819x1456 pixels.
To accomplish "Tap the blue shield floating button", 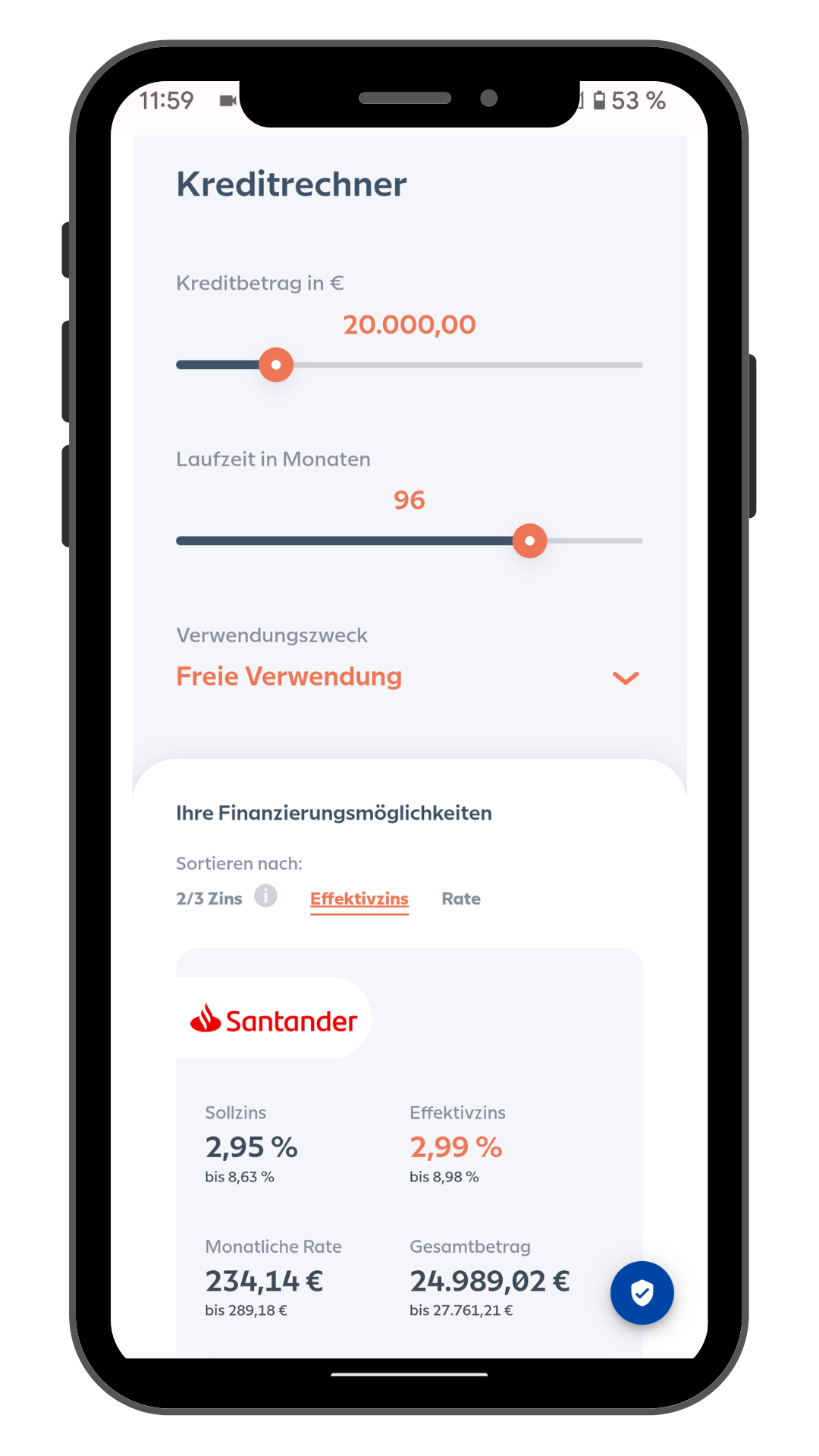I will click(x=642, y=1293).
